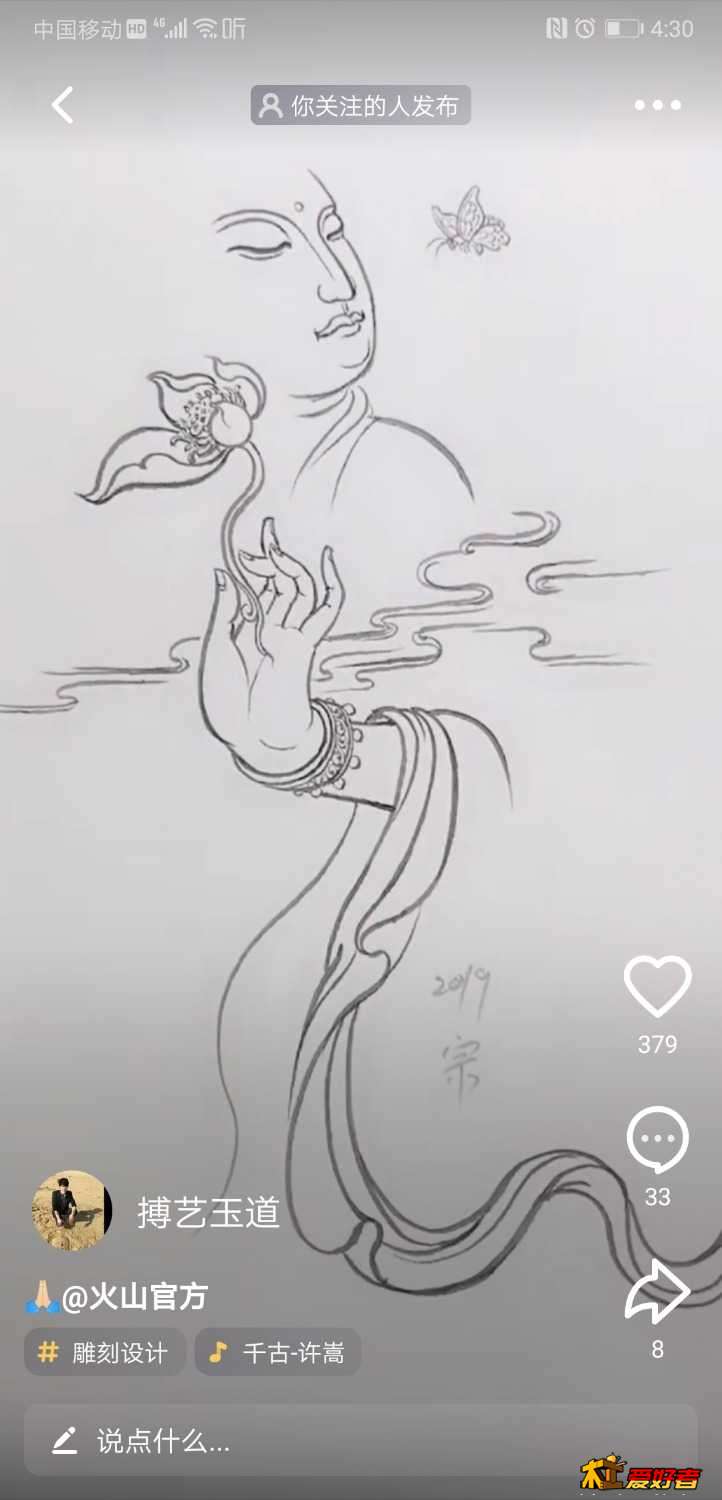Like this video with the heart icon
The height and width of the screenshot is (1500, 722).
coord(657,986)
